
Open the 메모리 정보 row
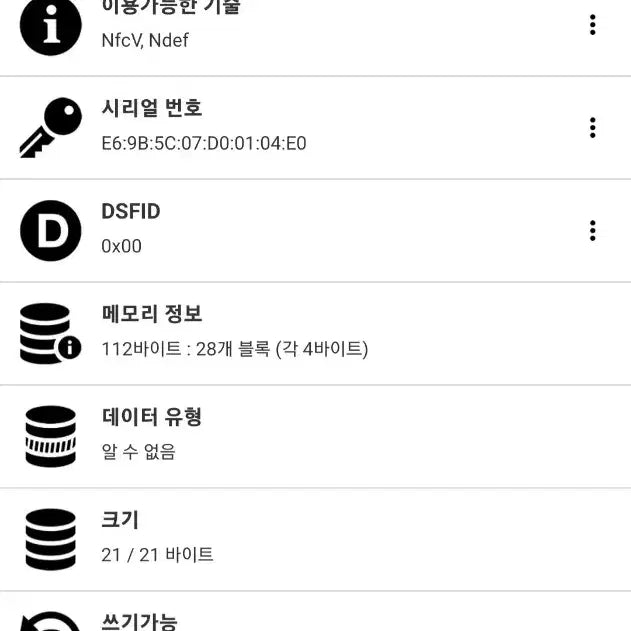(x=300, y=334)
